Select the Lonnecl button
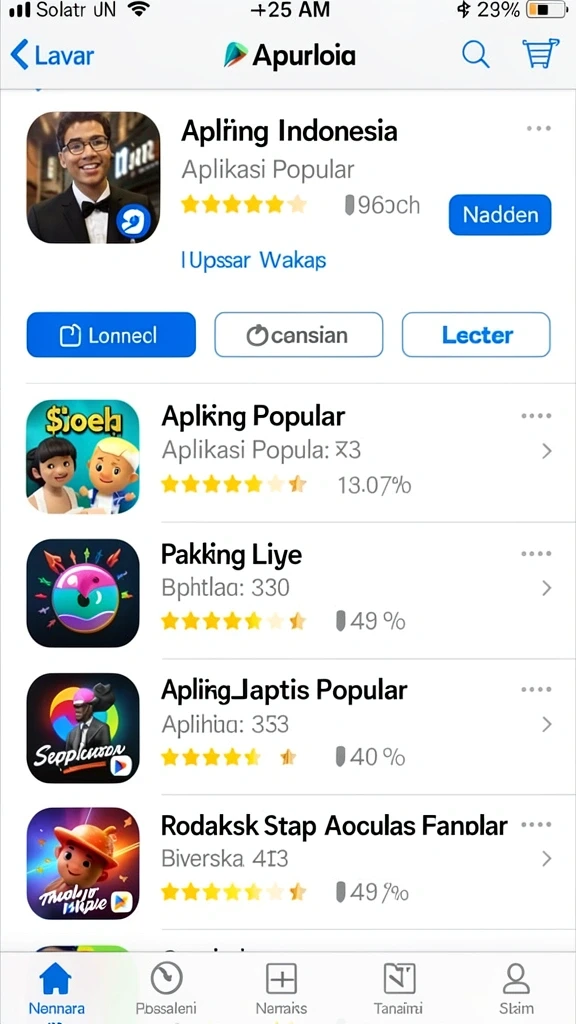Image resolution: width=576 pixels, height=1024 pixels. click(x=111, y=335)
